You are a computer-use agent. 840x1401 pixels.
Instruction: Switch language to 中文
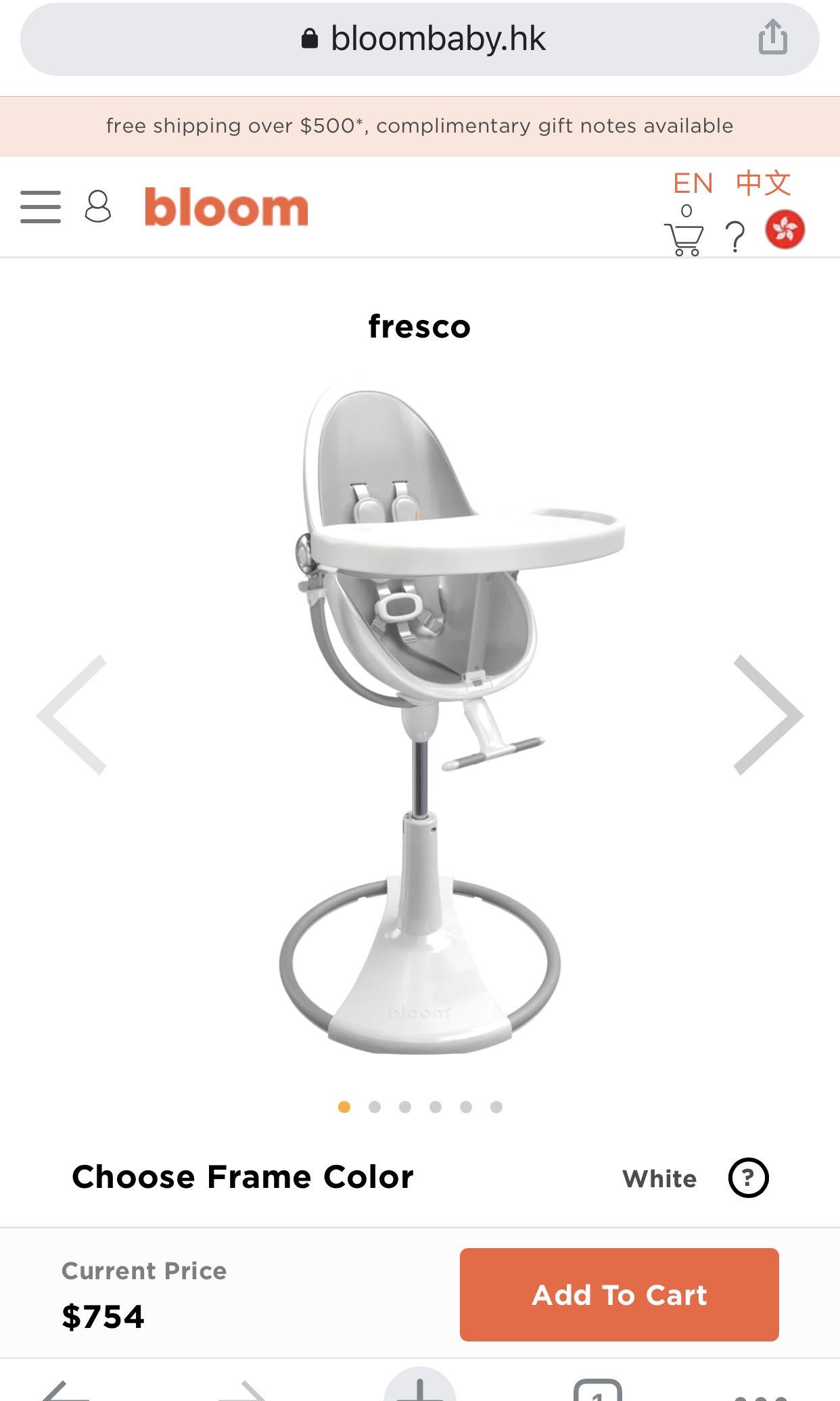point(763,183)
